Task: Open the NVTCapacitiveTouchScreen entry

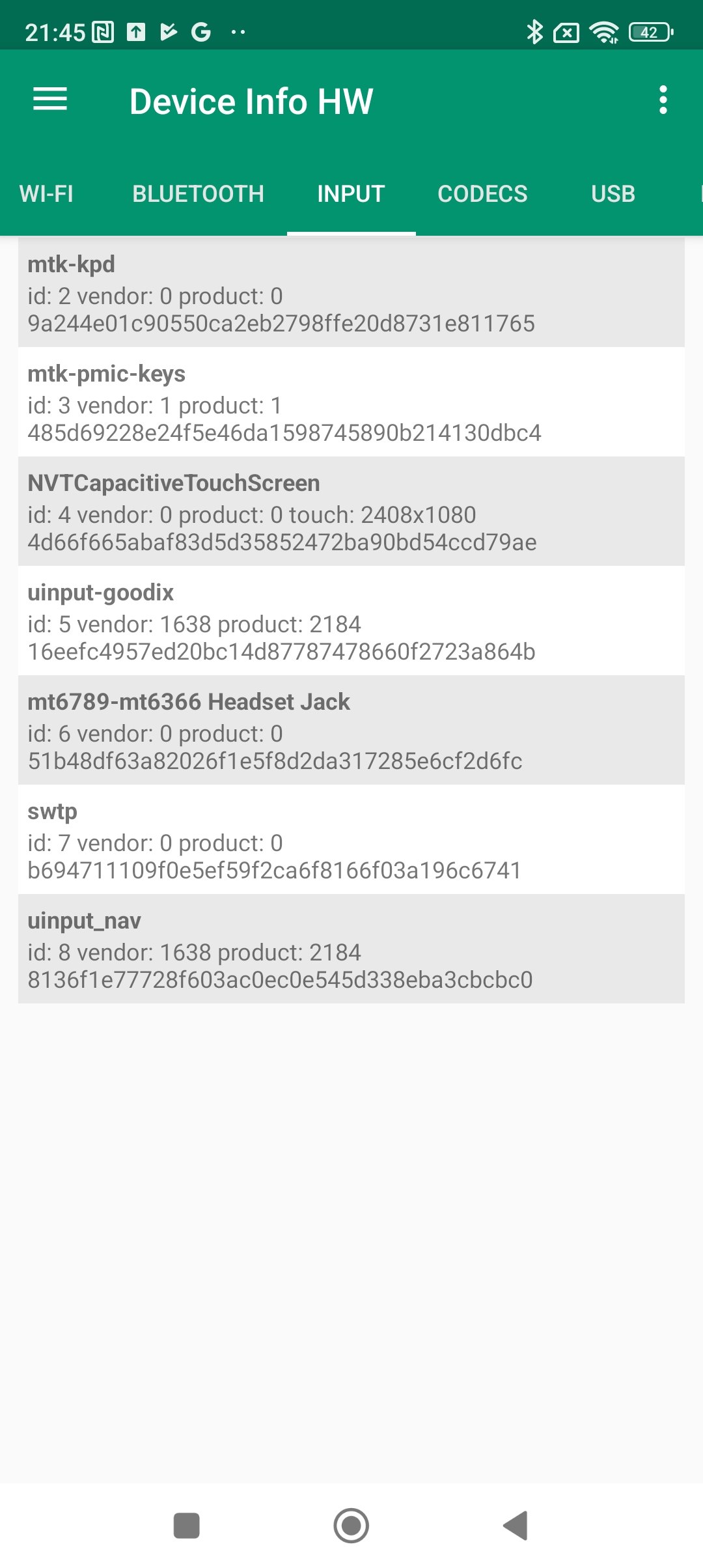Action: [x=351, y=512]
